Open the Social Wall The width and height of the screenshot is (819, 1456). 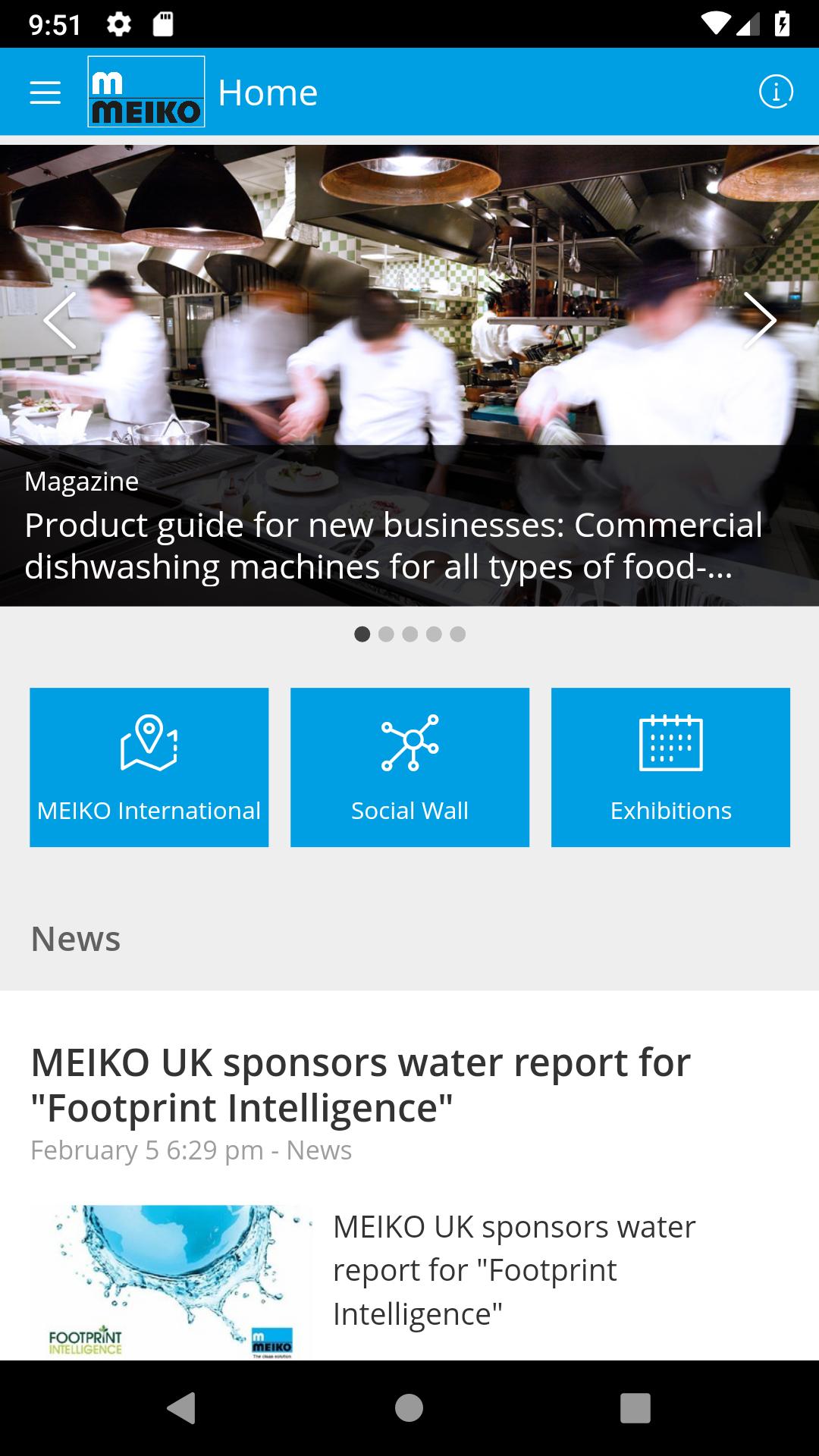click(x=409, y=767)
